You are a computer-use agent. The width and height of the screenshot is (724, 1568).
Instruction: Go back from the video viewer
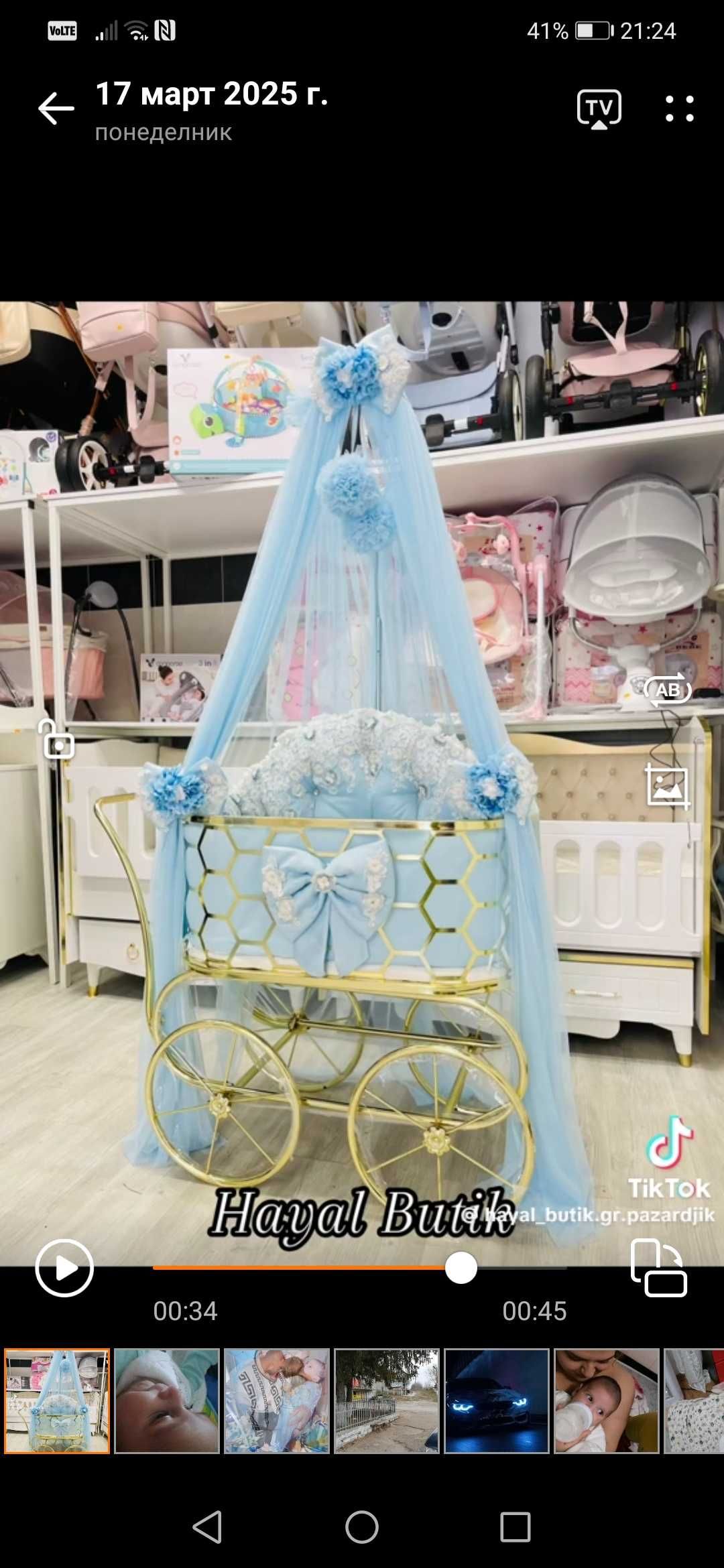(56, 109)
